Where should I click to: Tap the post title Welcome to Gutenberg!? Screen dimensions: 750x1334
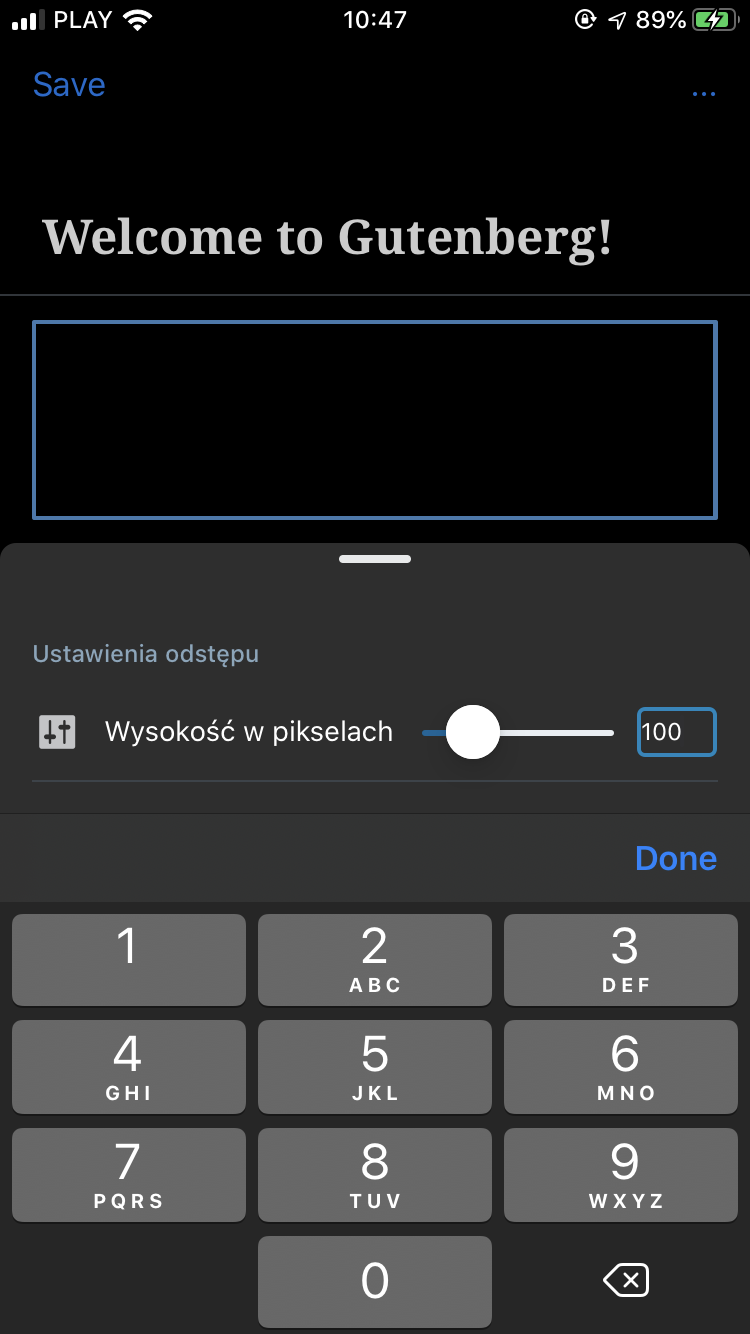click(x=327, y=238)
